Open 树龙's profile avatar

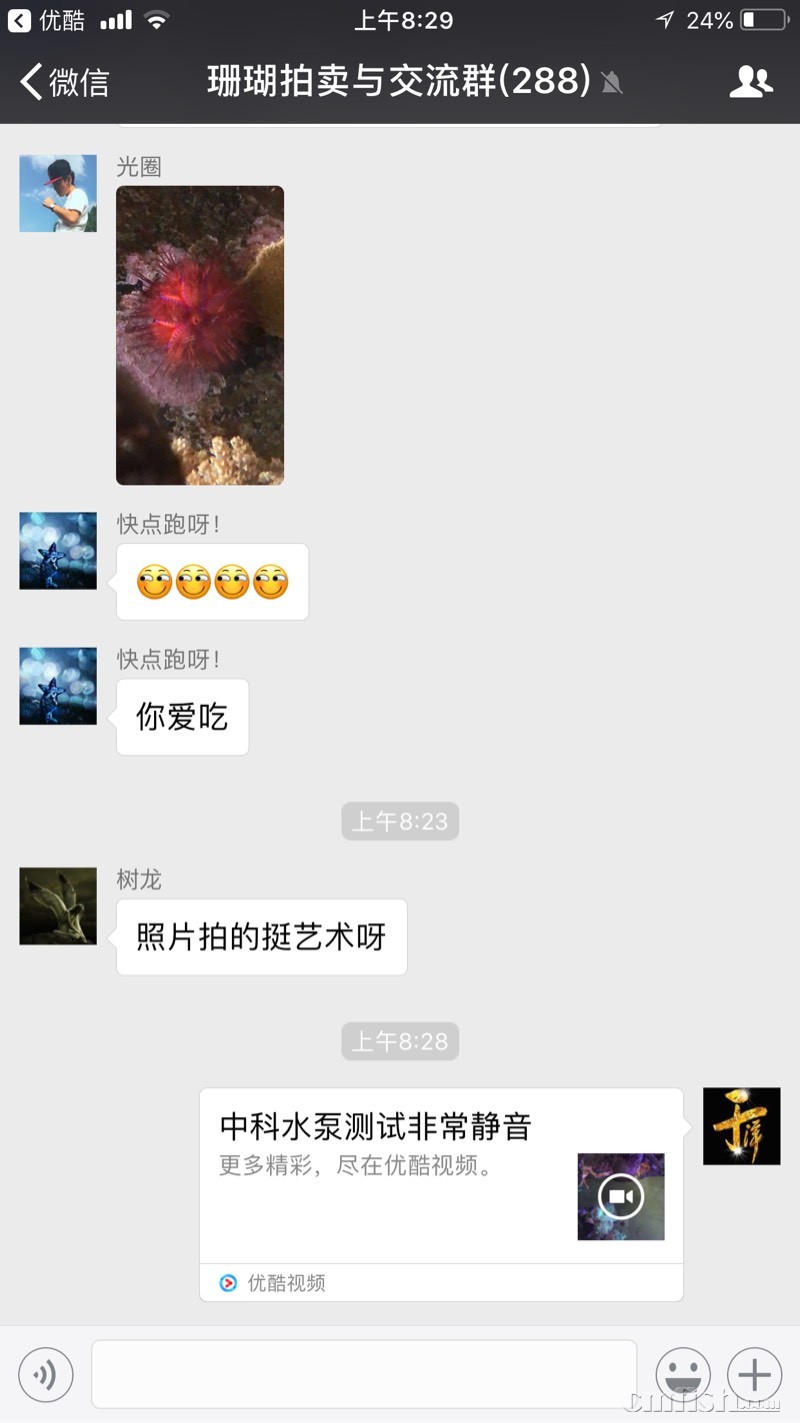[58, 906]
